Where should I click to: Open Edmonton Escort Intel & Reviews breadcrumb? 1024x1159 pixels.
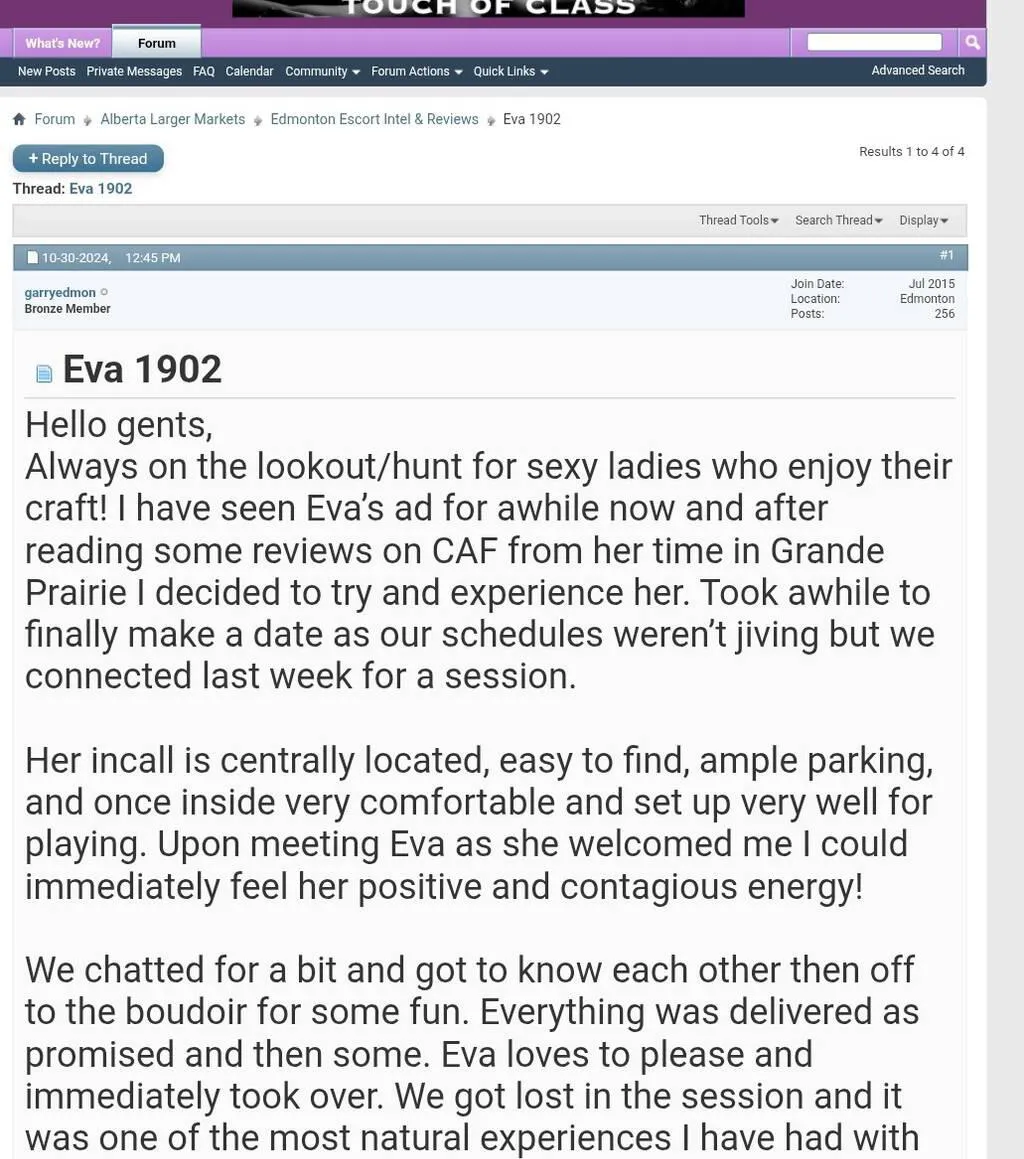tap(374, 119)
